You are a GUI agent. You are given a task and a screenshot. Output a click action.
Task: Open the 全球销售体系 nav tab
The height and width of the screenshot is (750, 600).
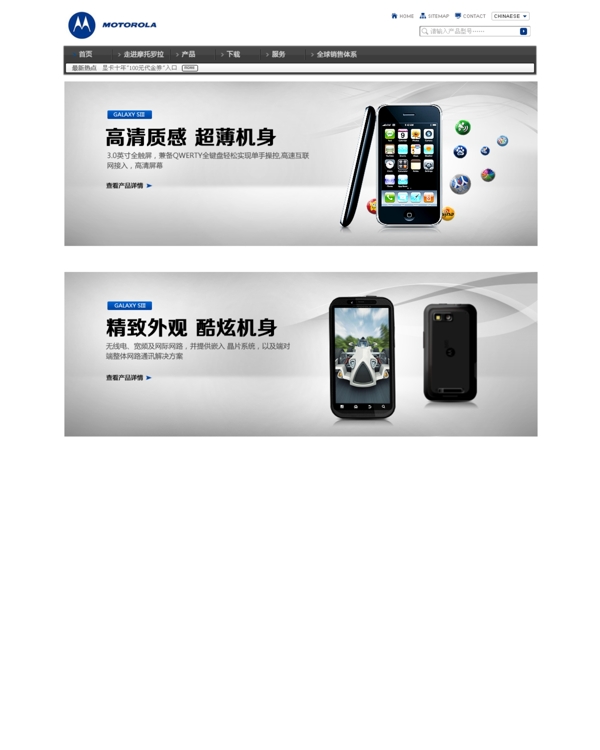pos(336,54)
